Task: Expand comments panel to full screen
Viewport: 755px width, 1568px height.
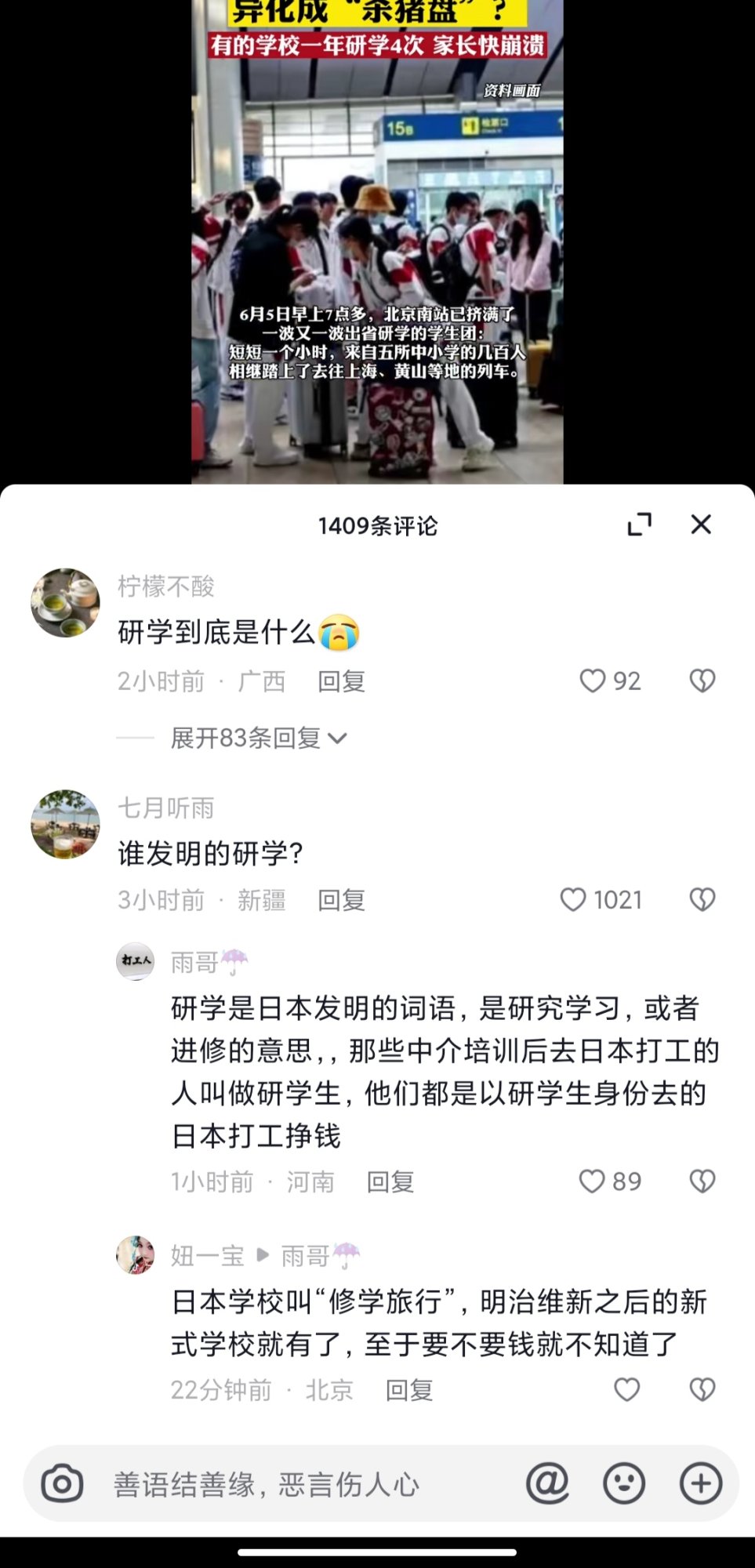Action: click(x=640, y=524)
